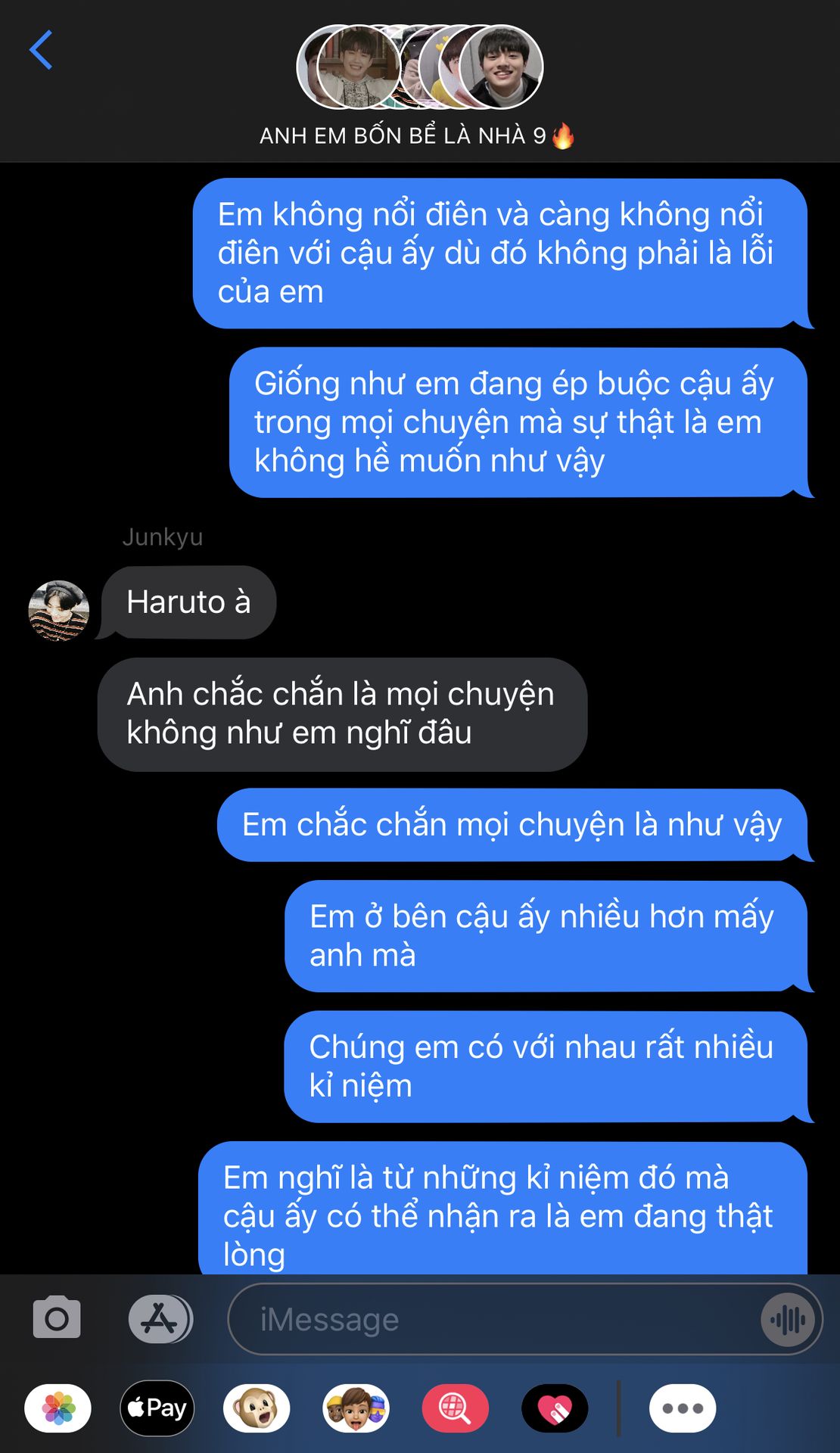Record an audio message
Screen dimensions: 840x1453
(x=789, y=1320)
